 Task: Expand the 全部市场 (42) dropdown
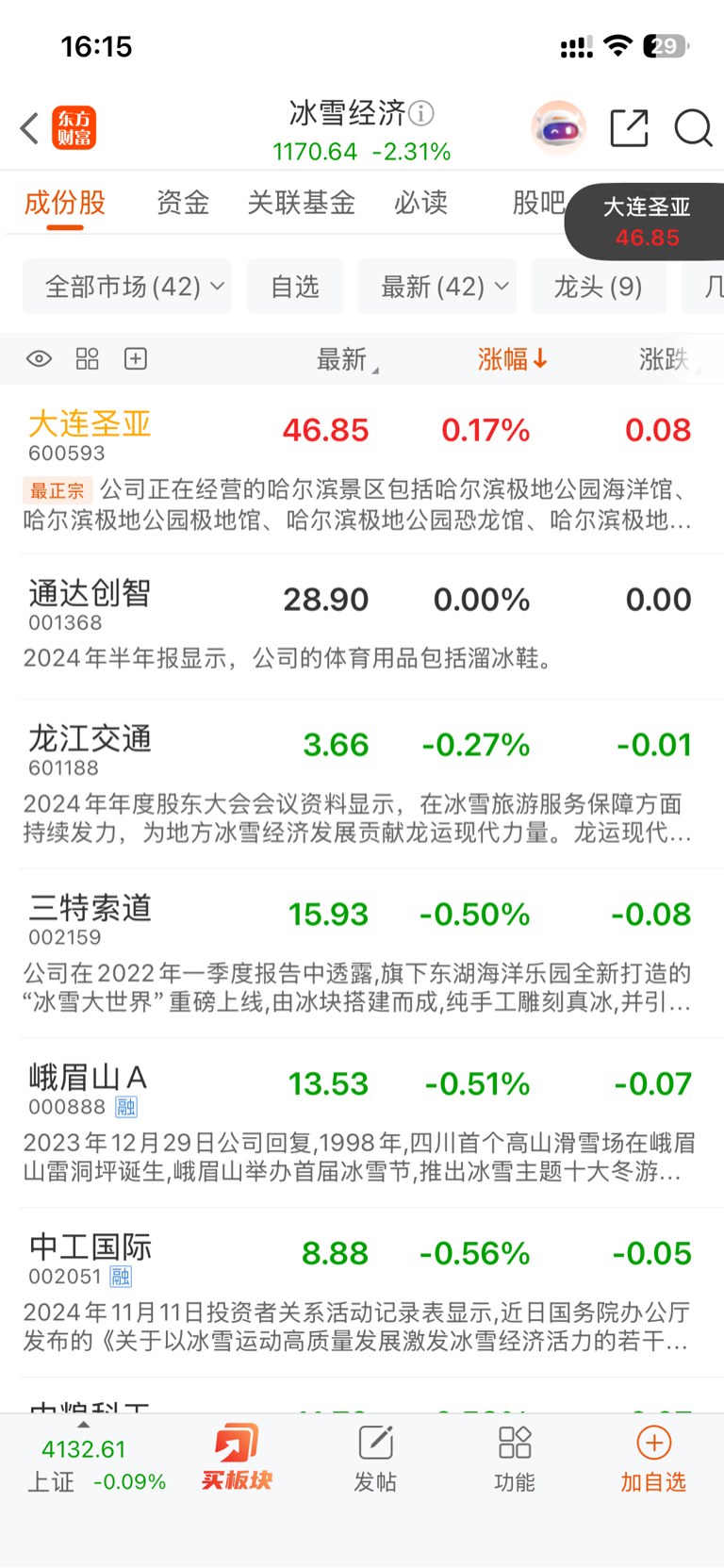point(127,286)
